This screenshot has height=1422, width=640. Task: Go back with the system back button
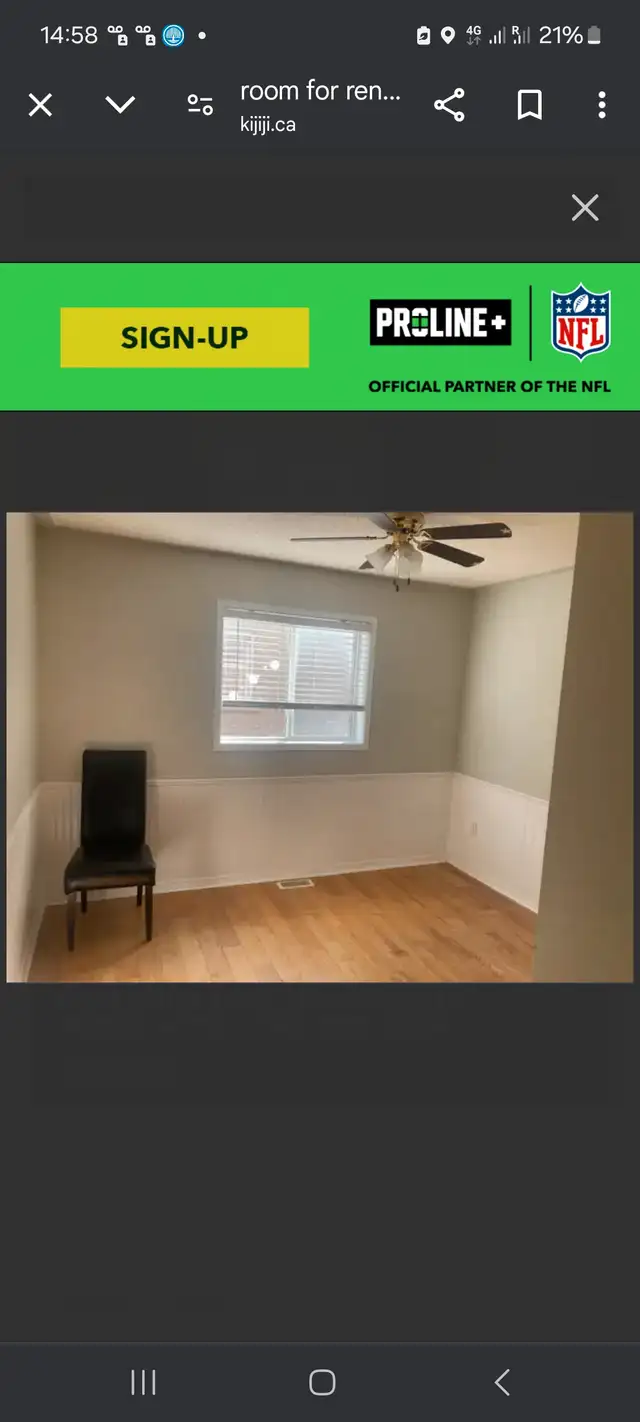click(502, 1382)
